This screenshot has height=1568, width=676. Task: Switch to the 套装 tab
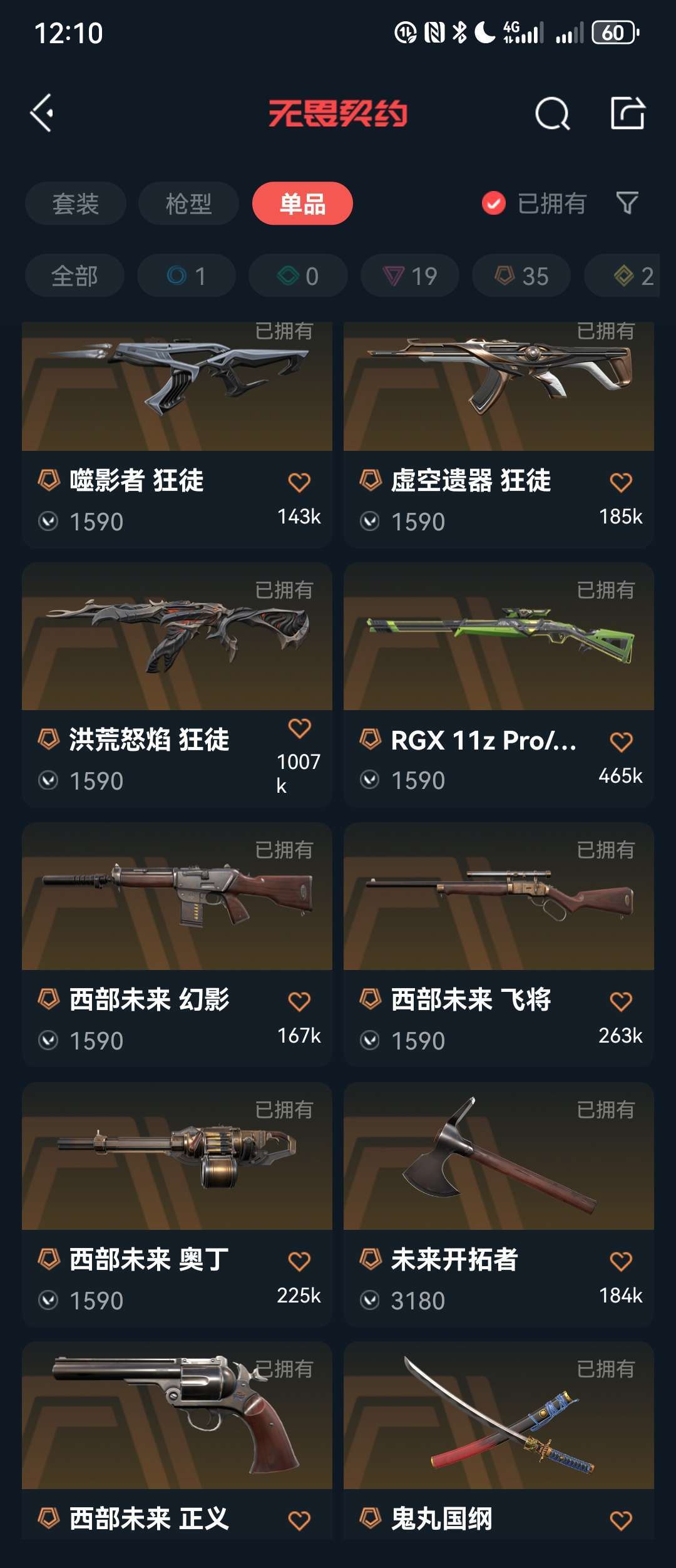click(x=75, y=203)
